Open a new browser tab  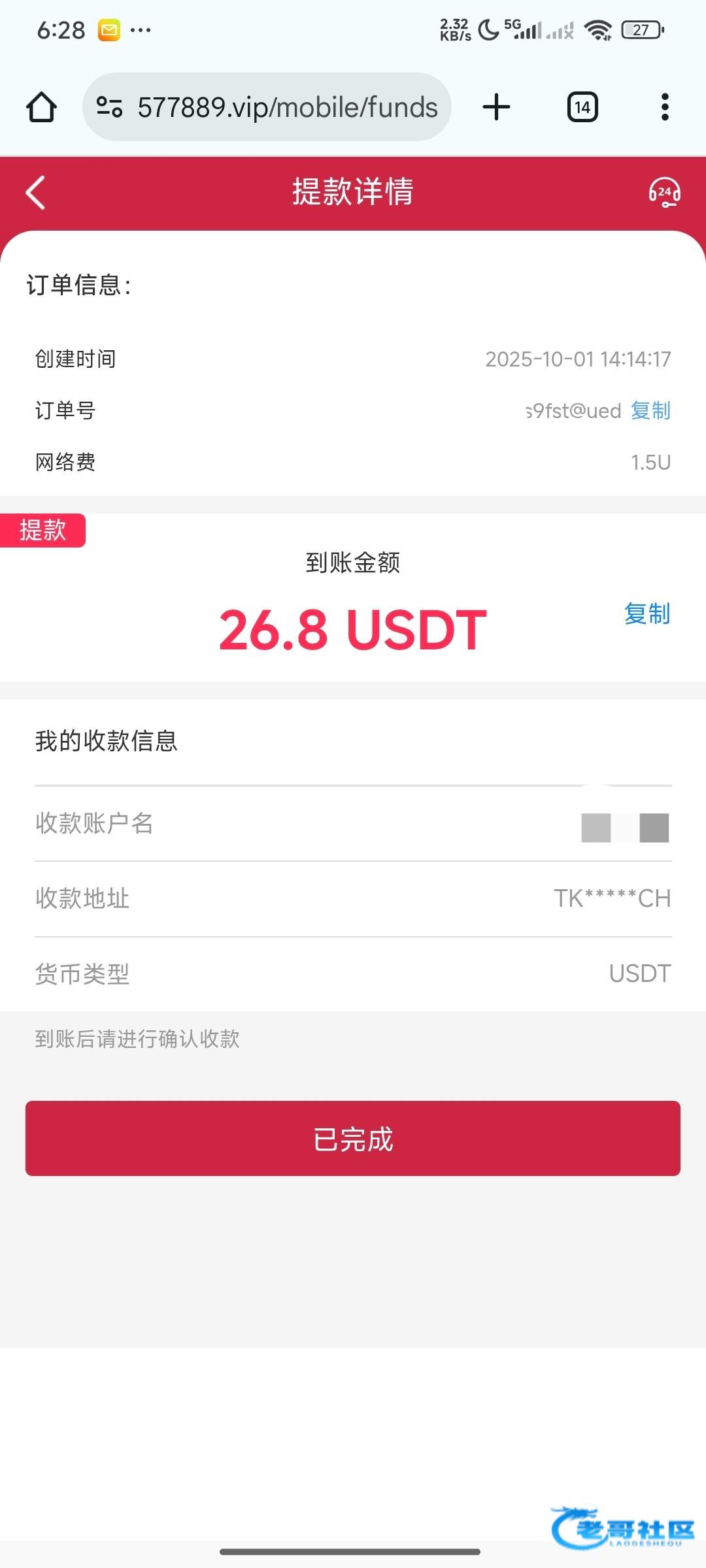pos(497,107)
